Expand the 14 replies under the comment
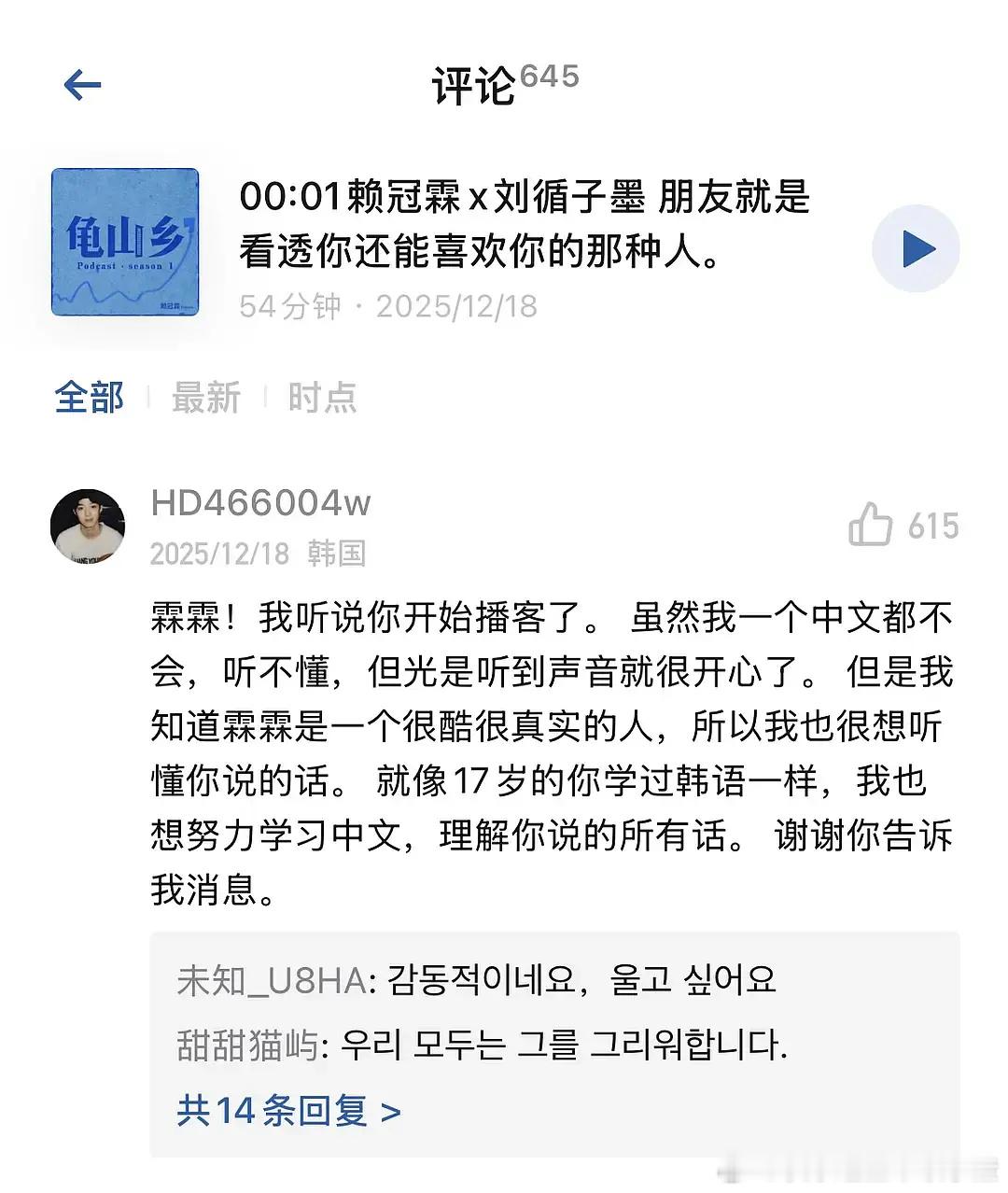This screenshot has width=1008, height=1193. click(x=289, y=1111)
